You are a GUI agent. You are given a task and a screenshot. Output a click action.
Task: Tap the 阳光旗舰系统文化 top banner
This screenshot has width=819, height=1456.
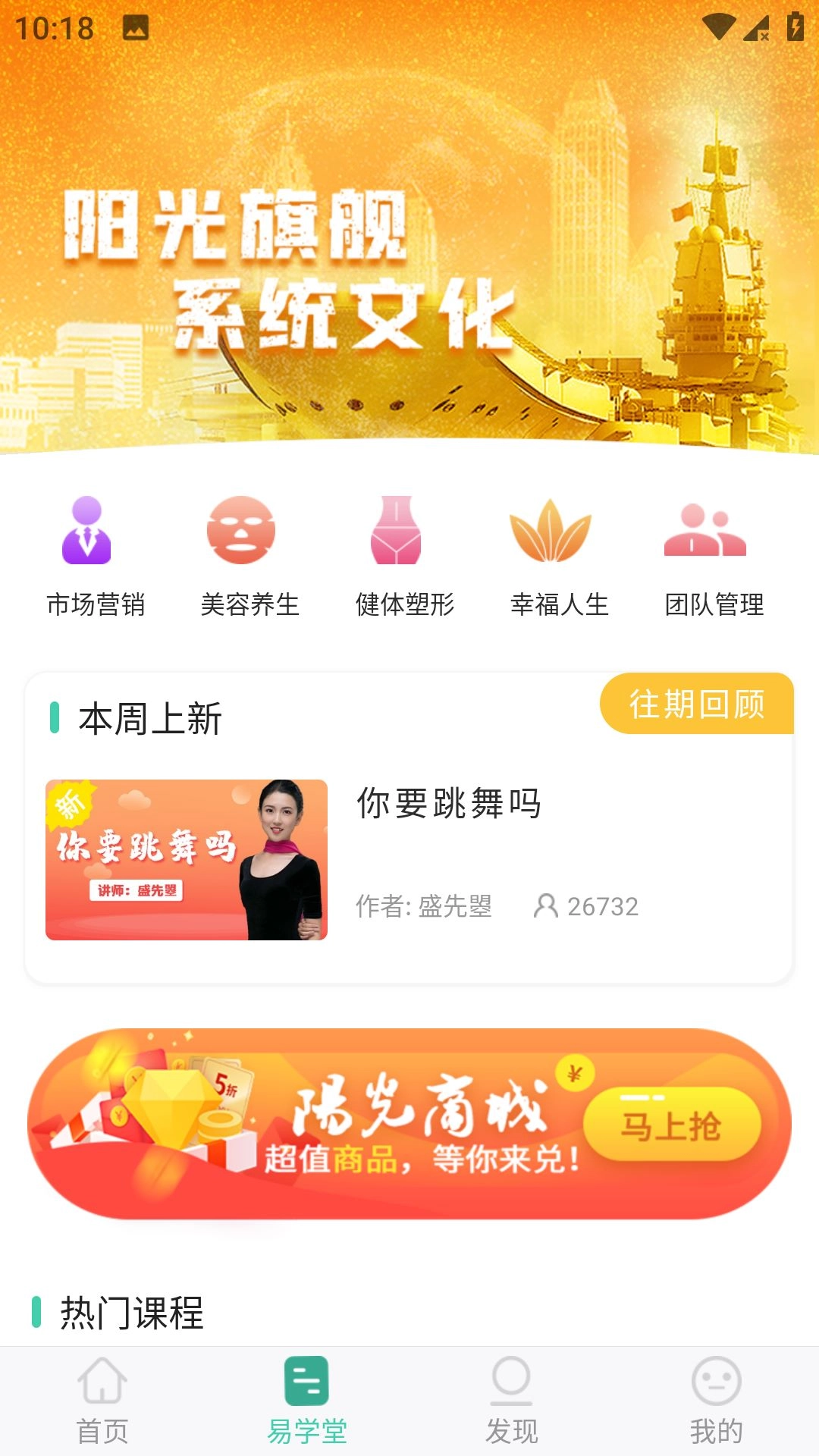tap(409, 243)
